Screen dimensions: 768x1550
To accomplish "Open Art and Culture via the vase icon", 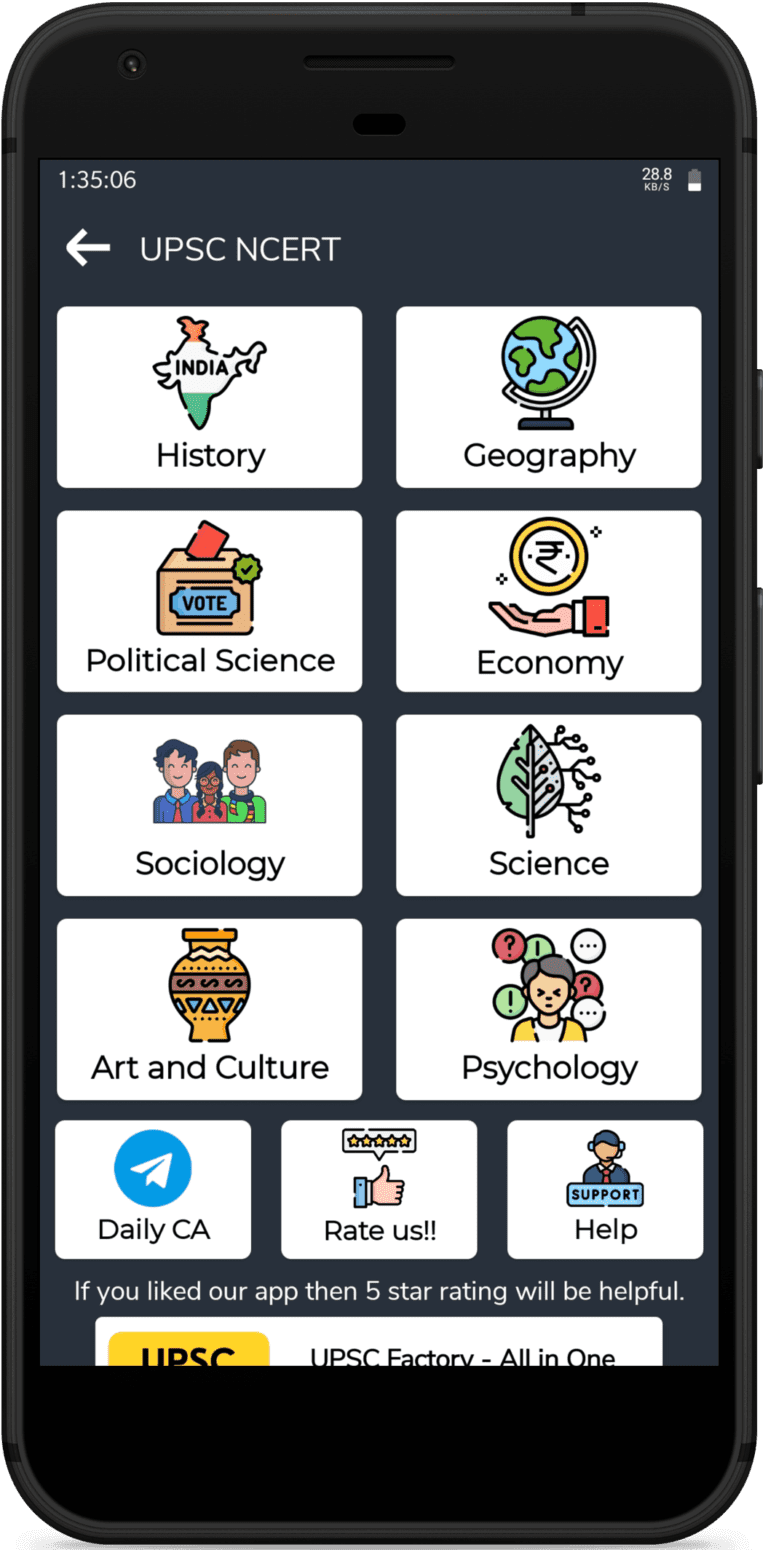I will click(209, 986).
